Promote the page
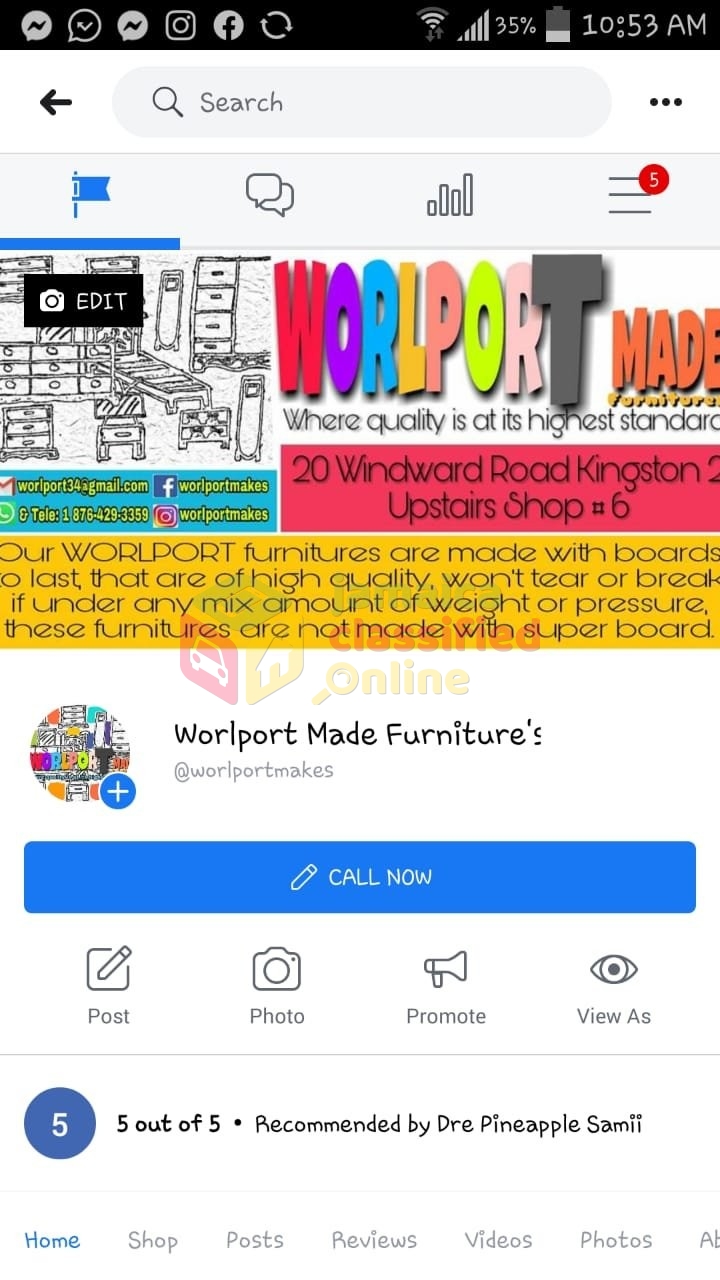 (446, 986)
